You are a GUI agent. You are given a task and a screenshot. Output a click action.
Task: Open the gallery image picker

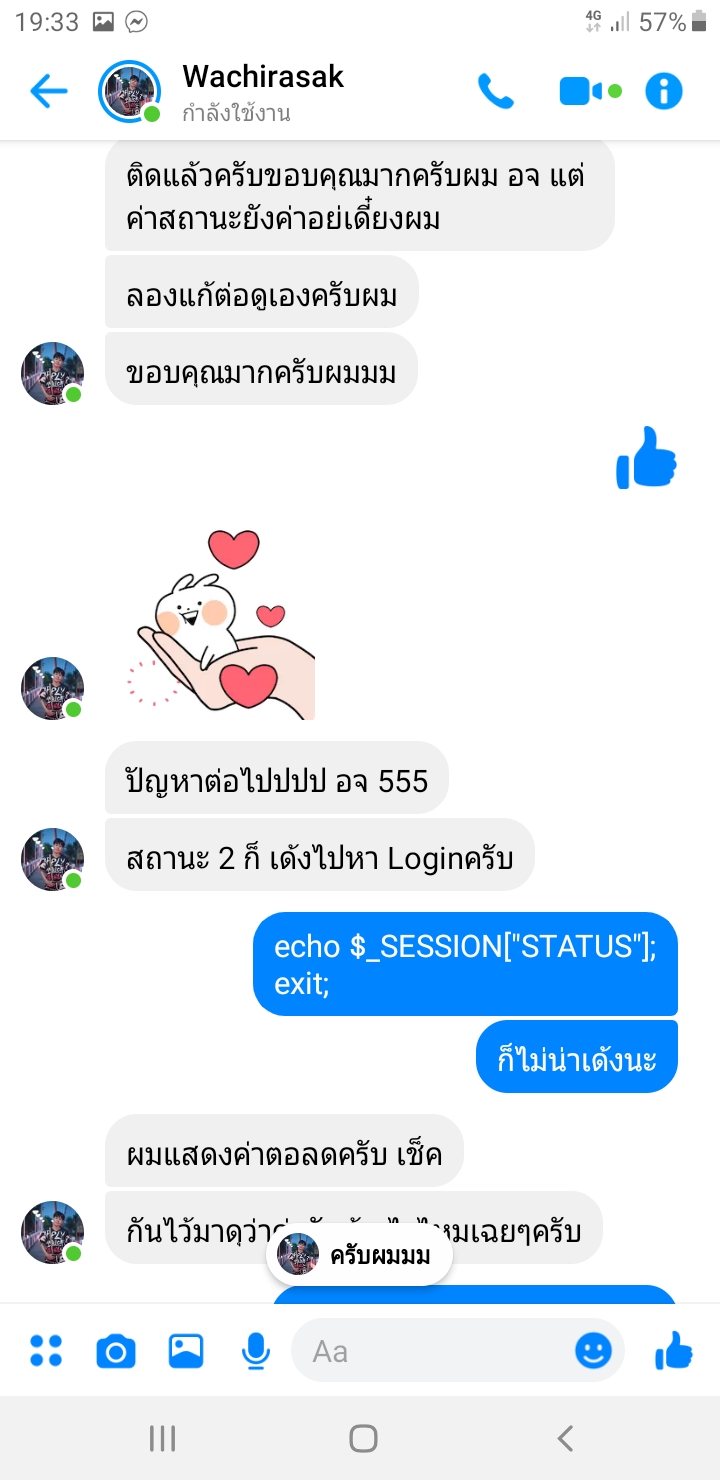(186, 1352)
